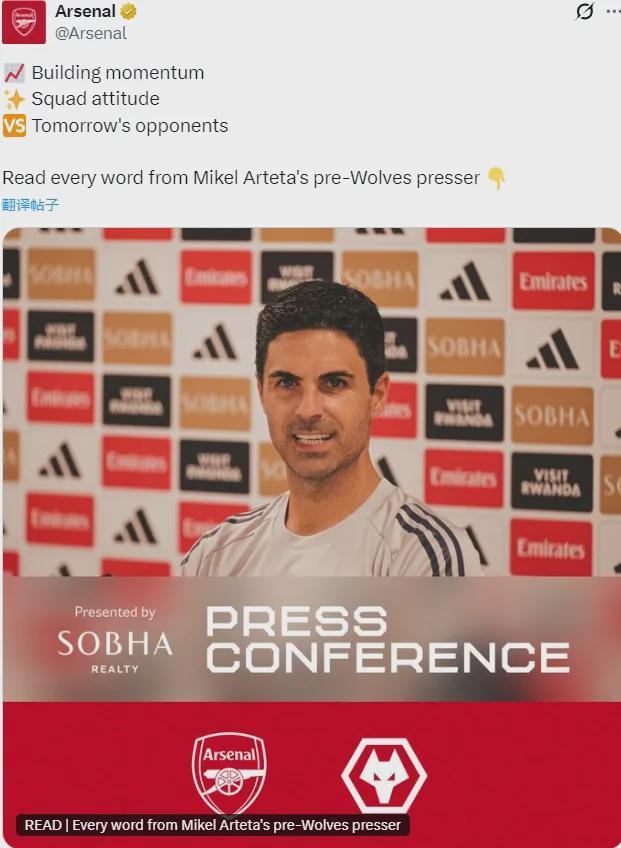Viewport: 621px width, 848px height.
Task: Open the post's overflow menu
Action: point(612,11)
